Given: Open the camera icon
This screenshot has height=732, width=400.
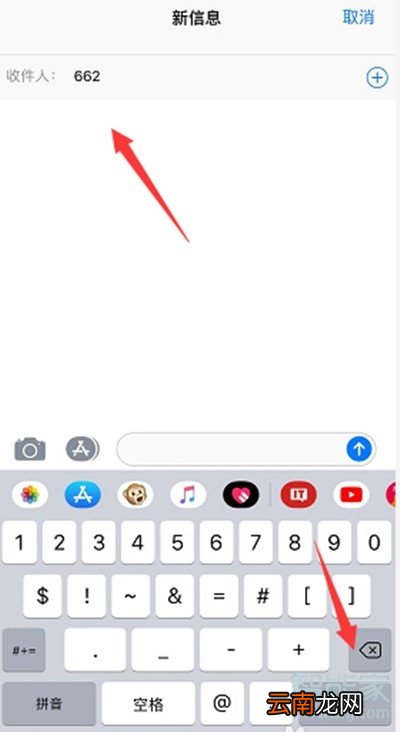Looking at the screenshot, I should coord(30,450).
